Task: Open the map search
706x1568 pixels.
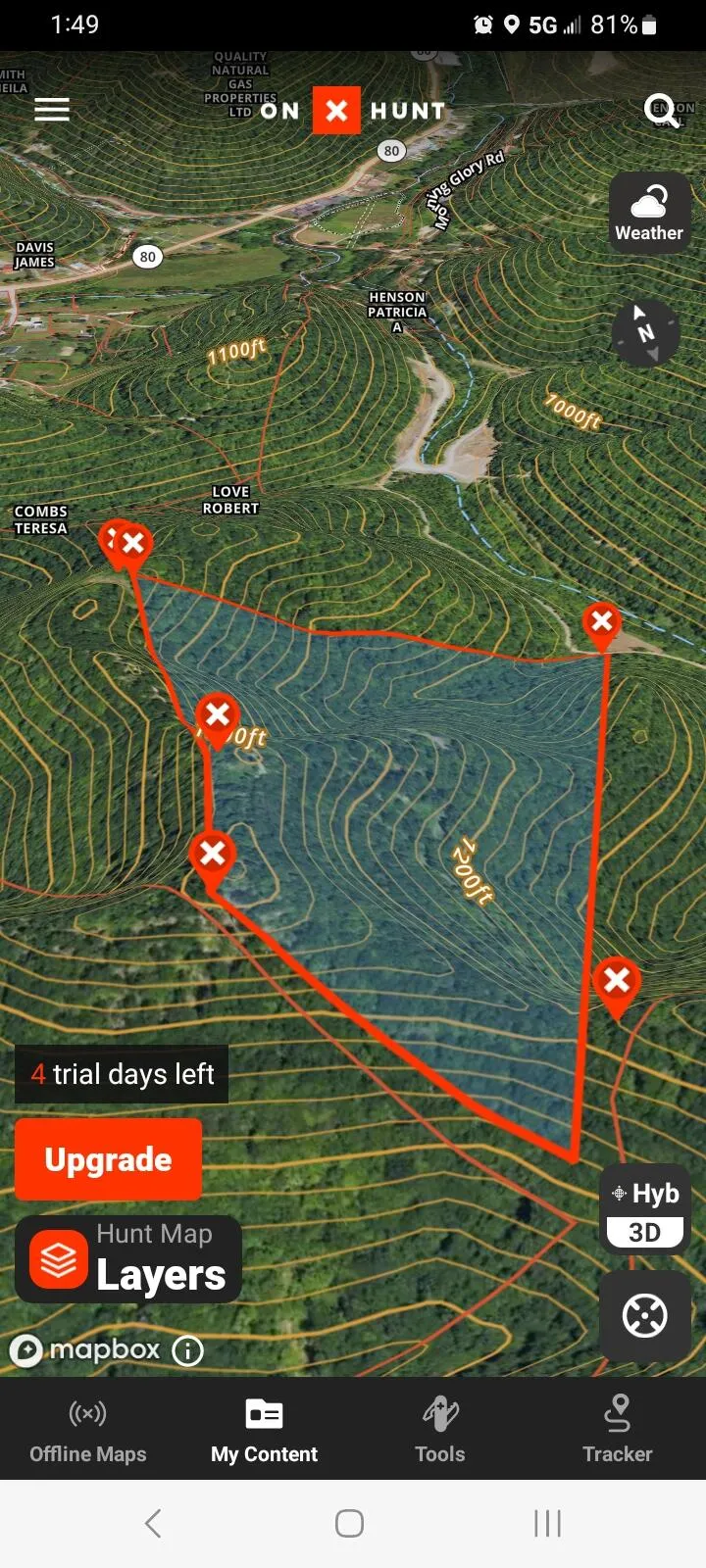Action: pyautogui.click(x=661, y=110)
